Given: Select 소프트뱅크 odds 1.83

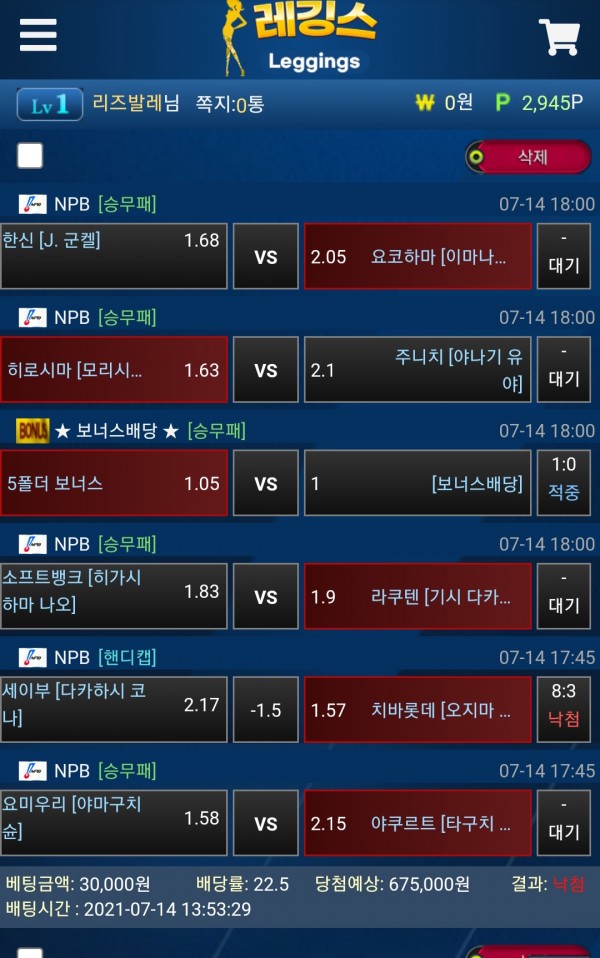Looking at the screenshot, I should click(113, 596).
